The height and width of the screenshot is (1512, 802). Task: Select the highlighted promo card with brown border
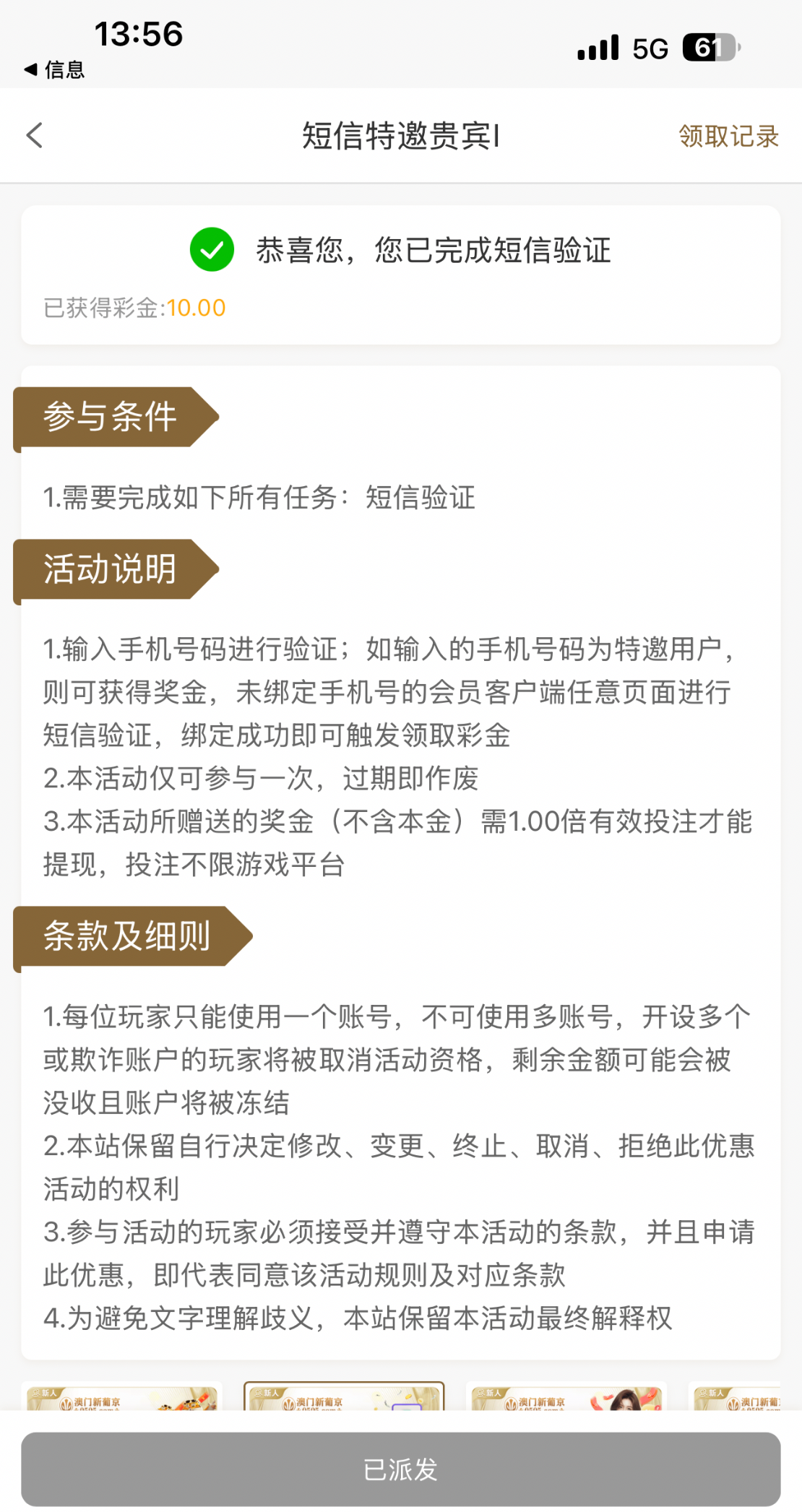(x=344, y=1396)
